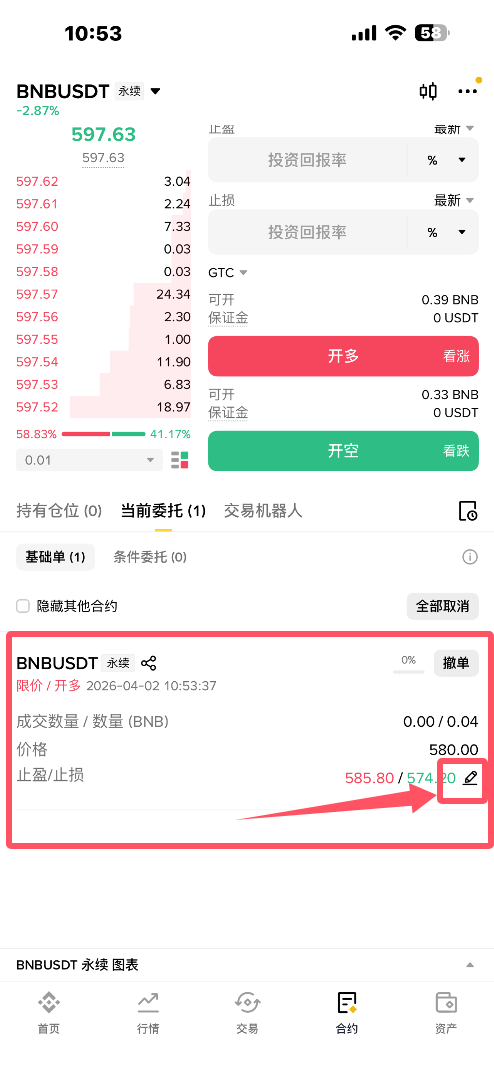Tap 开空 to open a short position
Viewport: 494px width, 1073px height.
coord(343,451)
